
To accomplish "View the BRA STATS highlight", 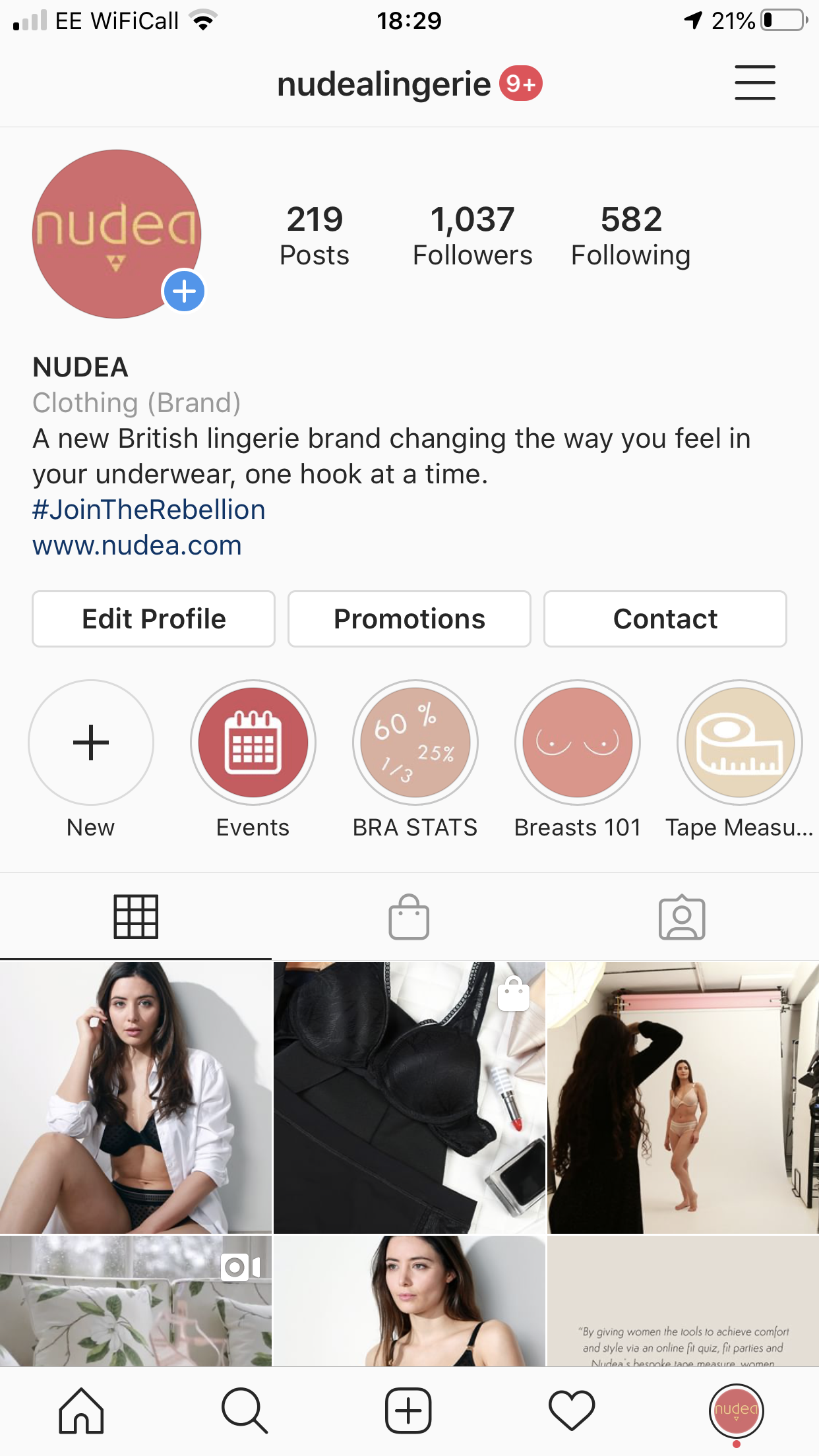I will 415,743.
